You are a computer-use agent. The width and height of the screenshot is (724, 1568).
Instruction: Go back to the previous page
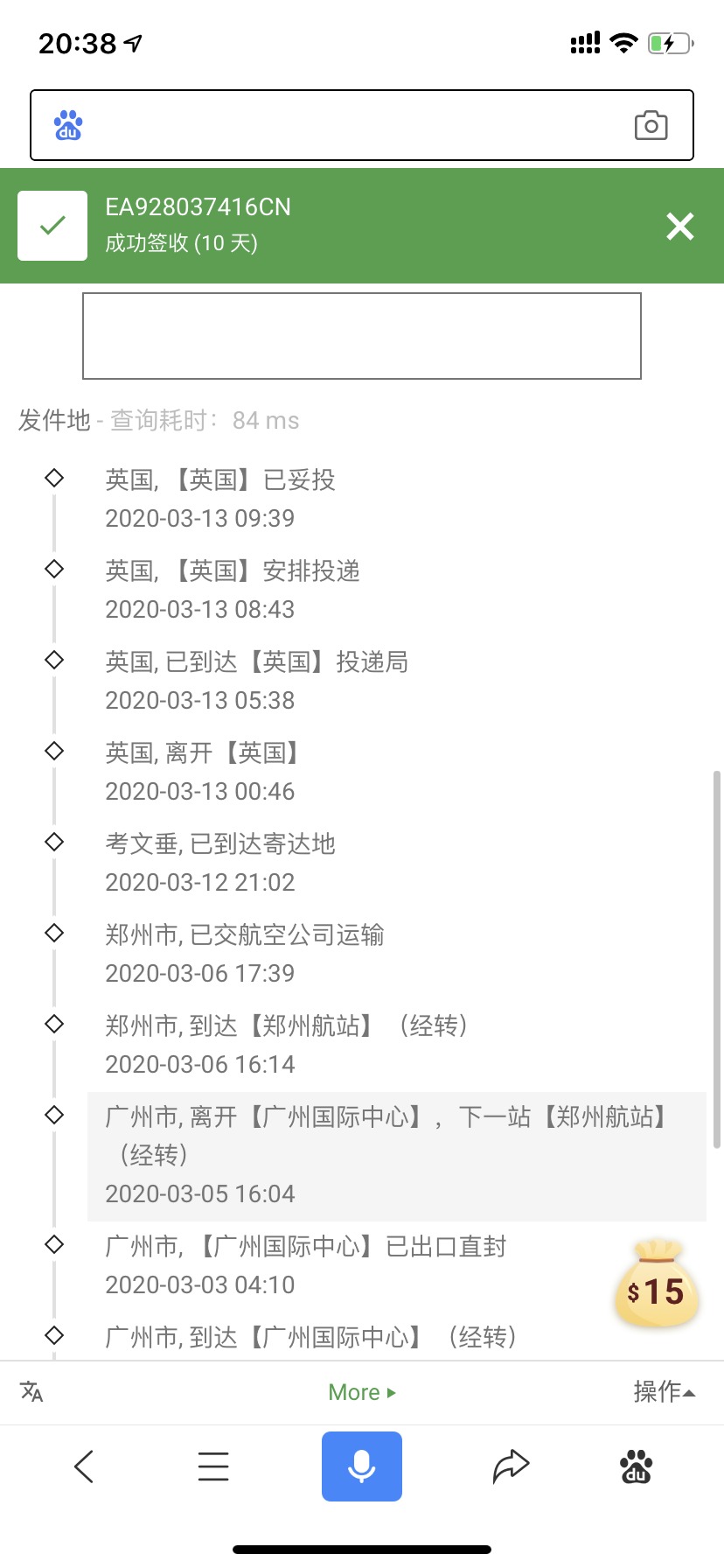[x=84, y=1466]
